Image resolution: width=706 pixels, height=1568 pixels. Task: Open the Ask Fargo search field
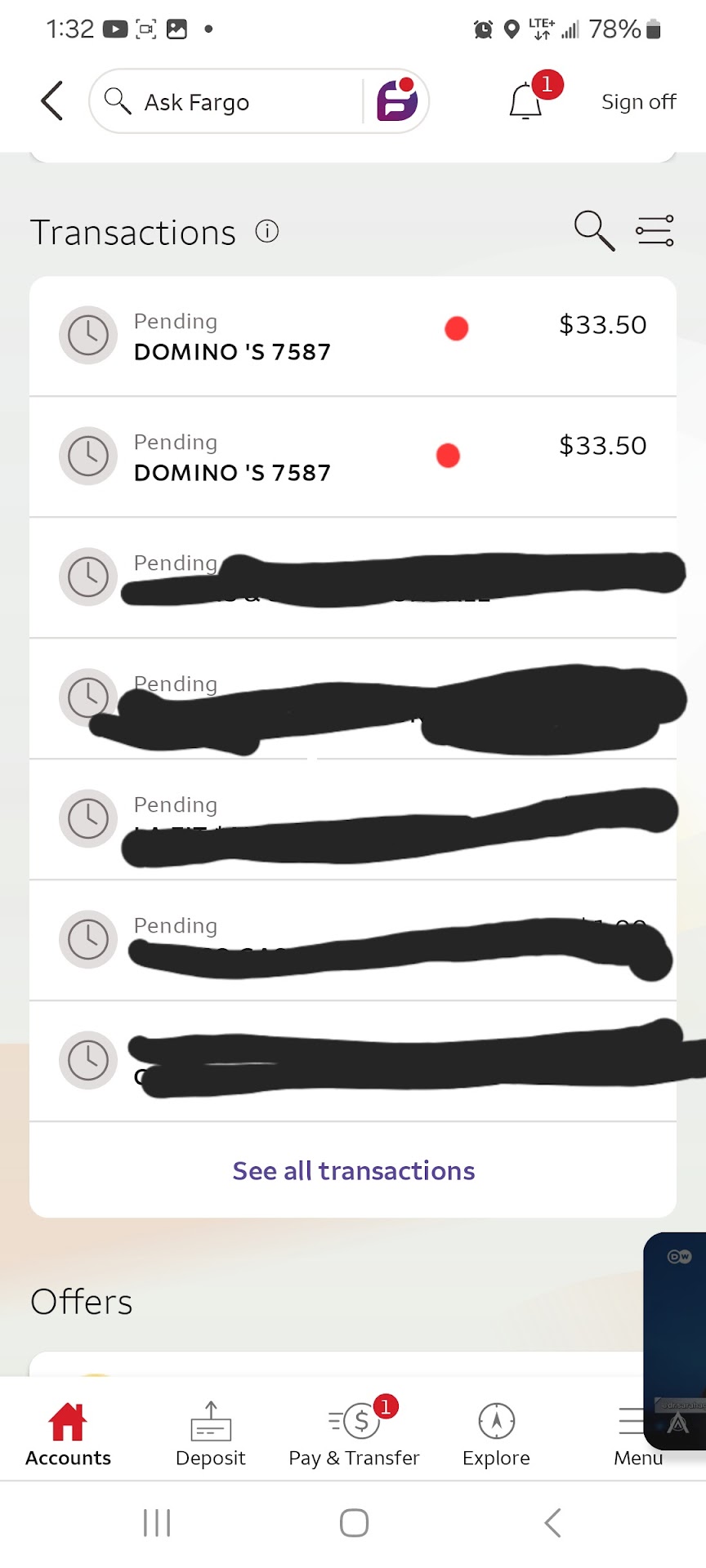(229, 102)
